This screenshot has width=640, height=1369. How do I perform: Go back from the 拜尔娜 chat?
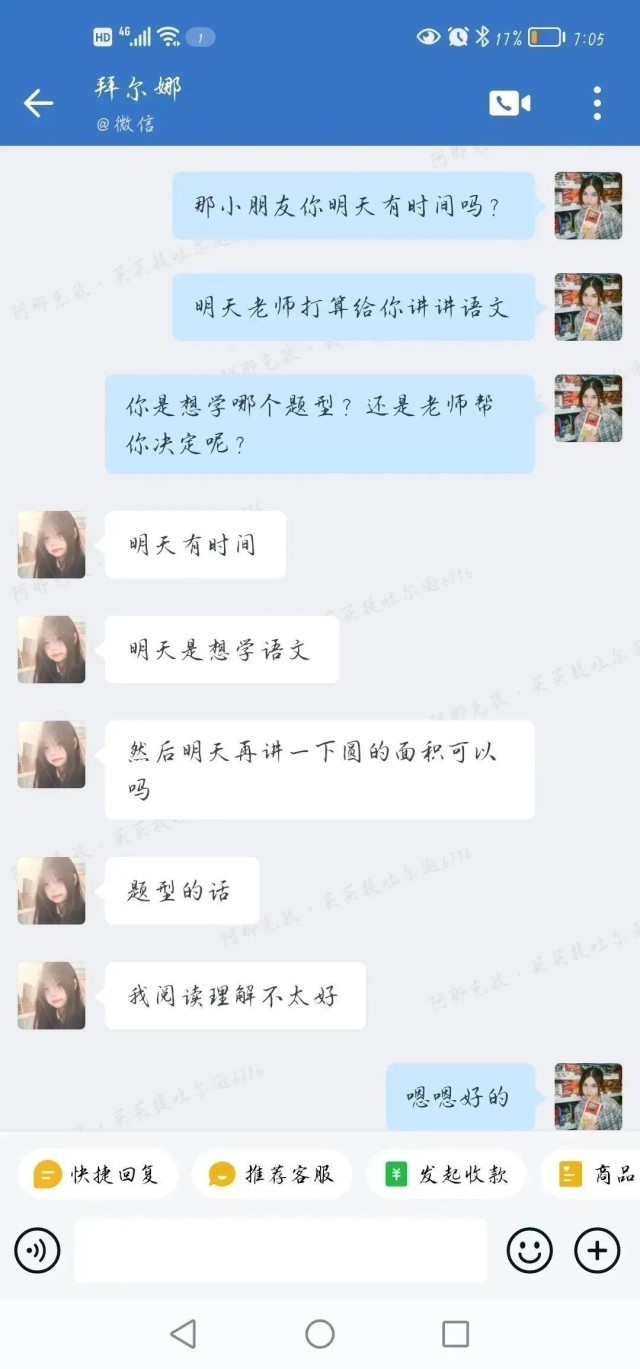pos(38,103)
